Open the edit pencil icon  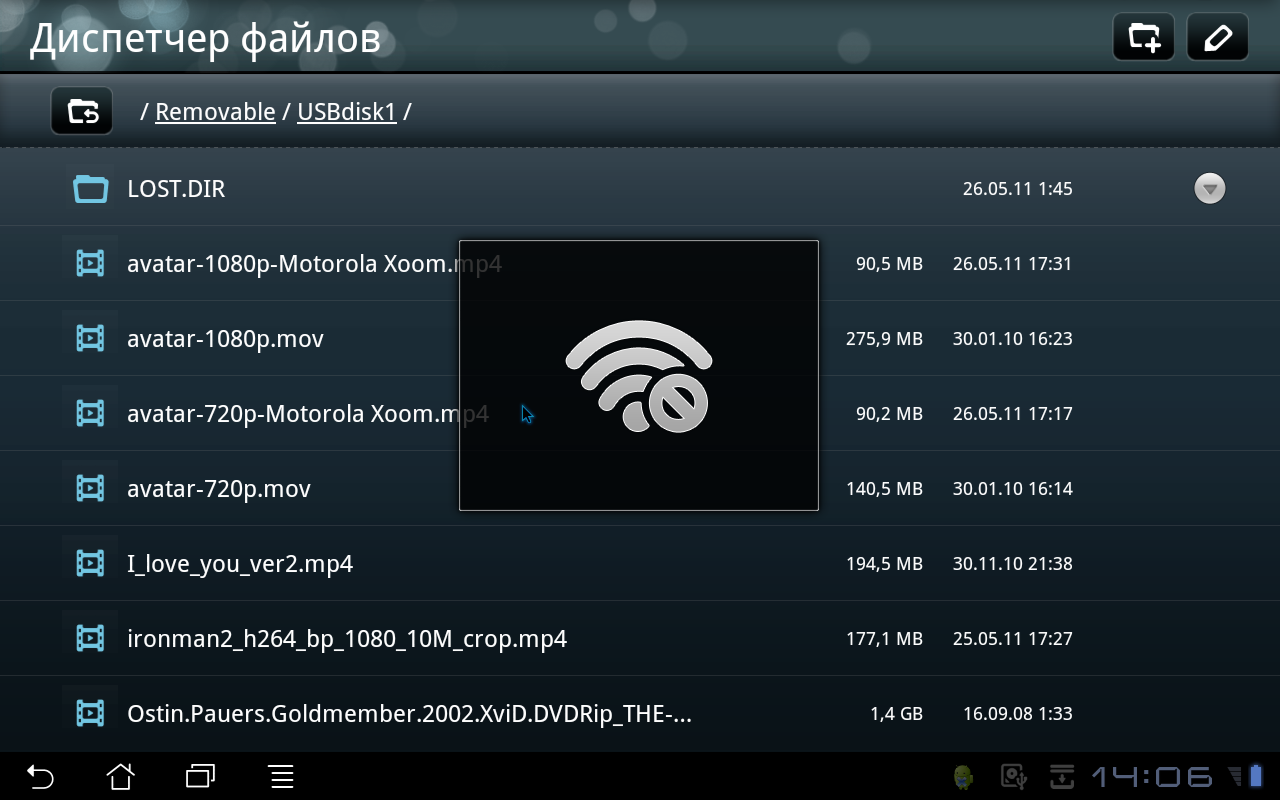tap(1217, 38)
